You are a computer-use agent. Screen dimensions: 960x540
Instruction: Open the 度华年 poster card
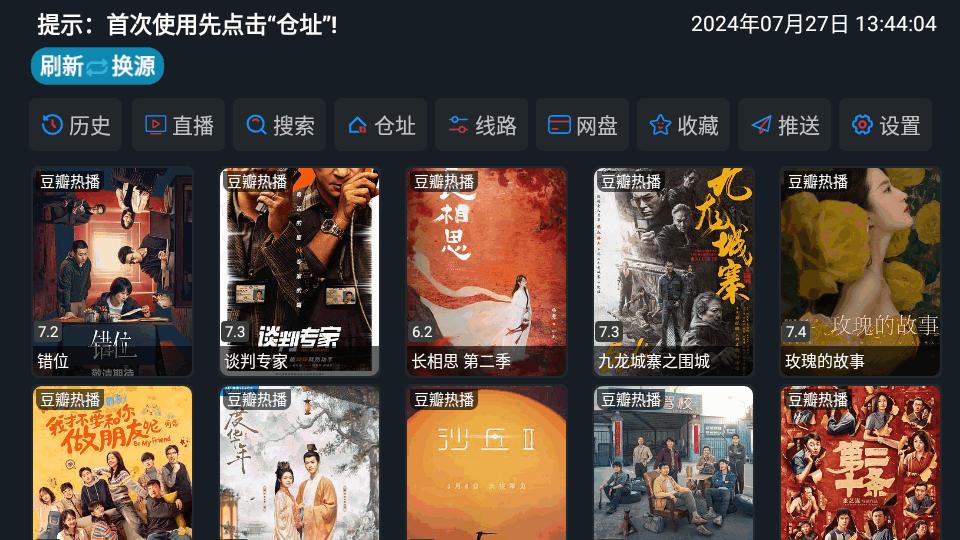click(x=299, y=465)
